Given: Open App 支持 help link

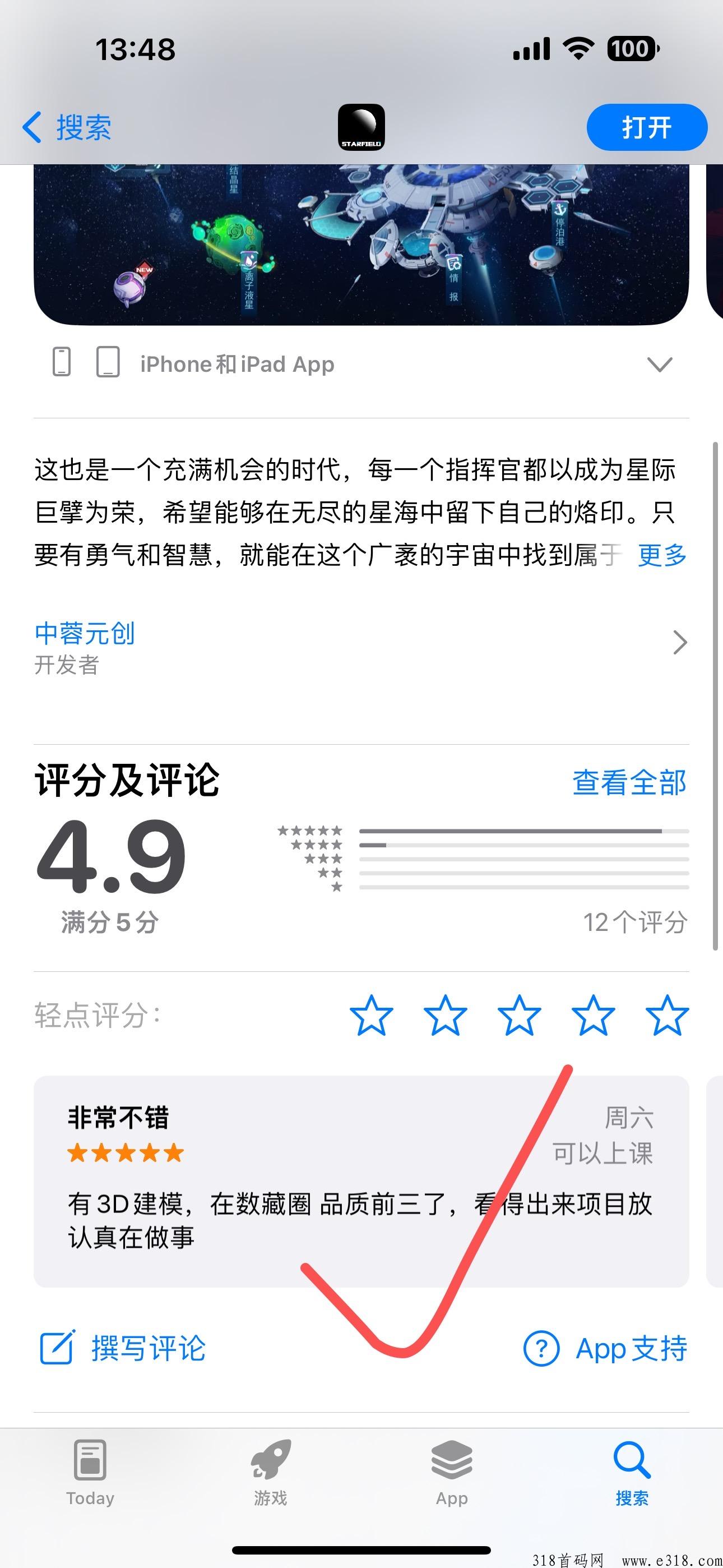Looking at the screenshot, I should tap(605, 1348).
